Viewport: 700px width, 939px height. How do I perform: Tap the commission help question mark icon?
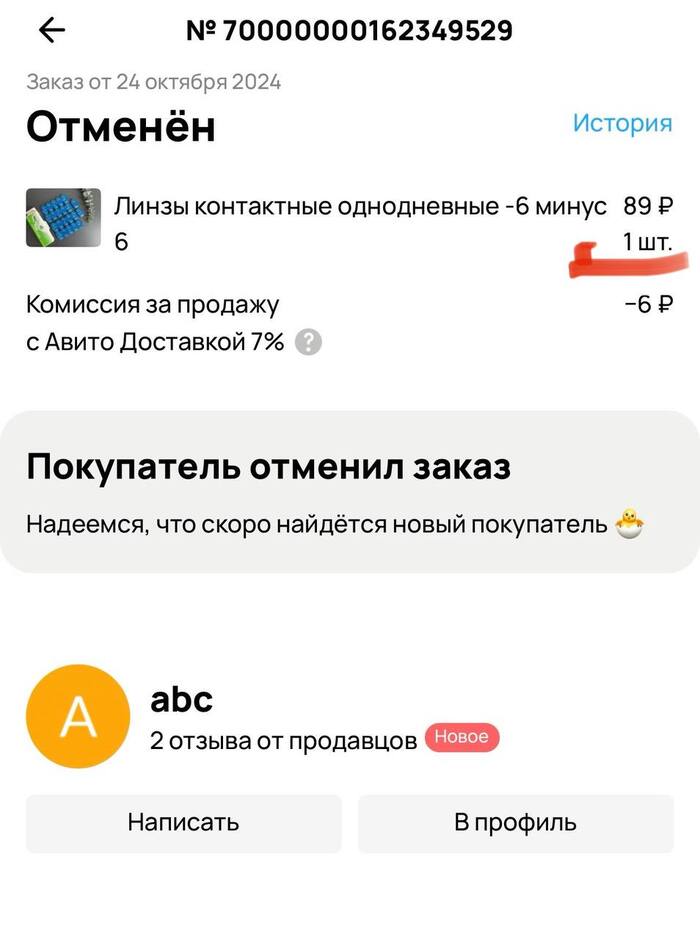309,343
